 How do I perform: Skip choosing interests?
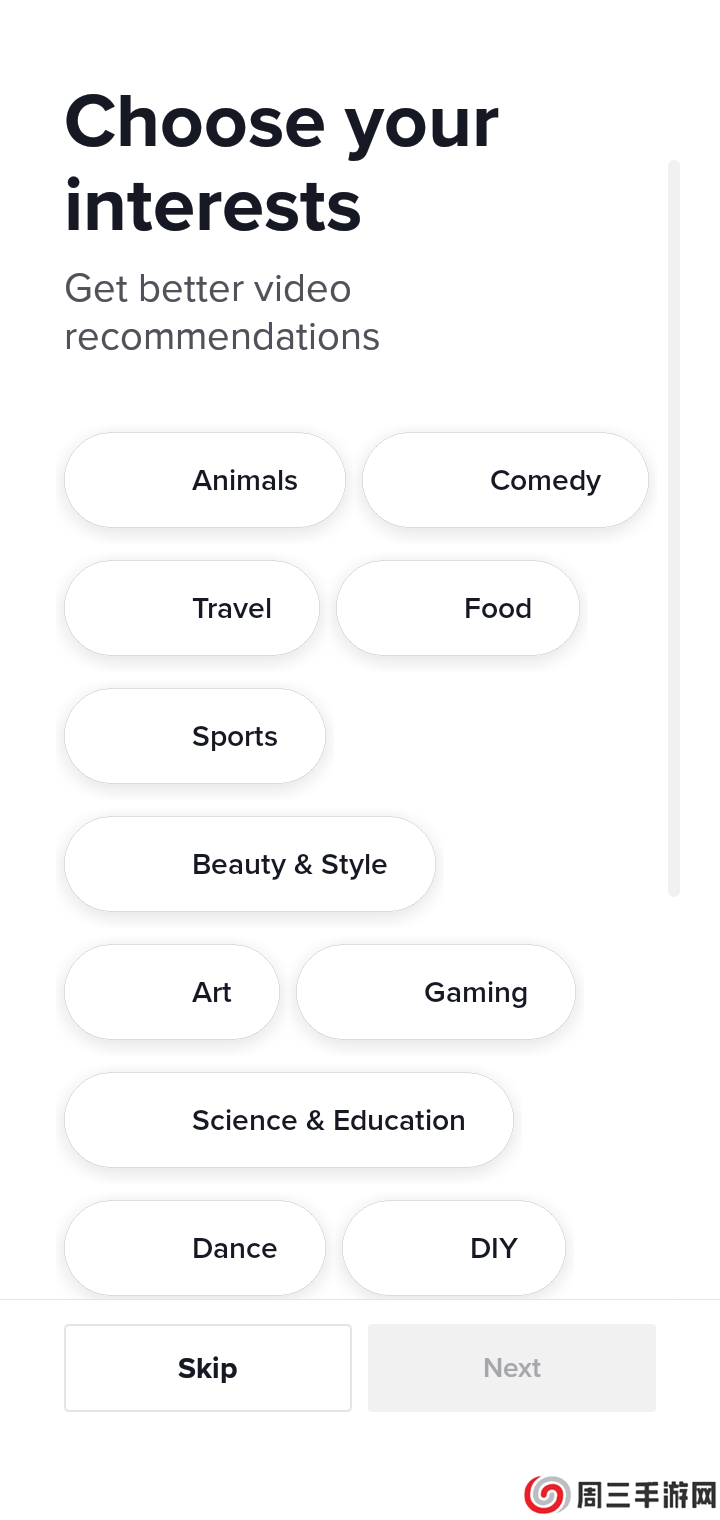[x=208, y=1368]
